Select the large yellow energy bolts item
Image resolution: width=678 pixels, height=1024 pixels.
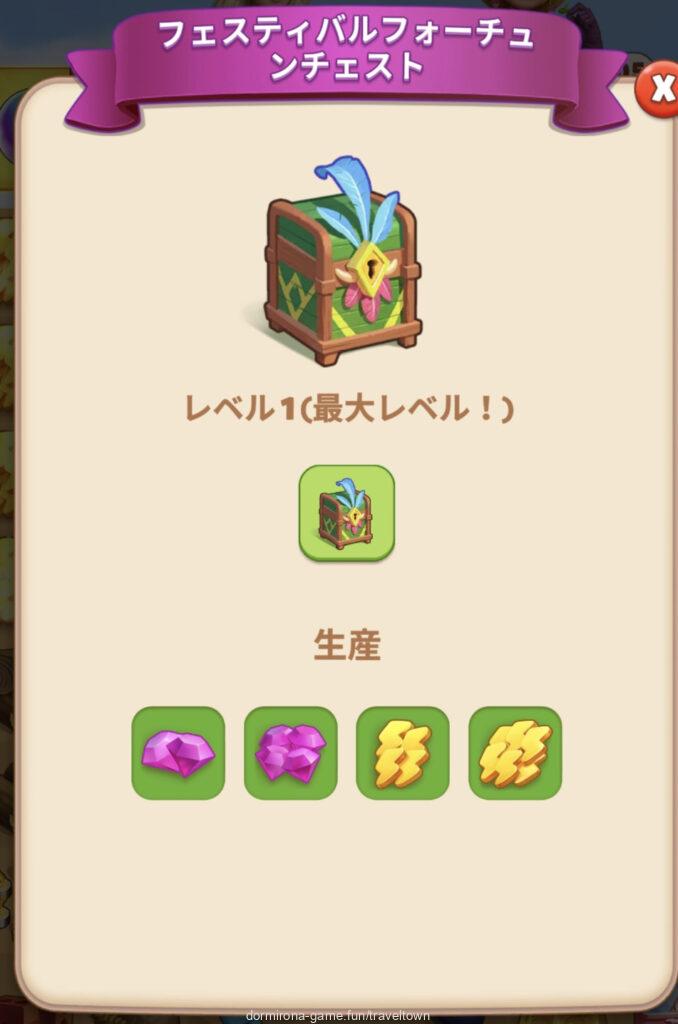(x=514, y=753)
